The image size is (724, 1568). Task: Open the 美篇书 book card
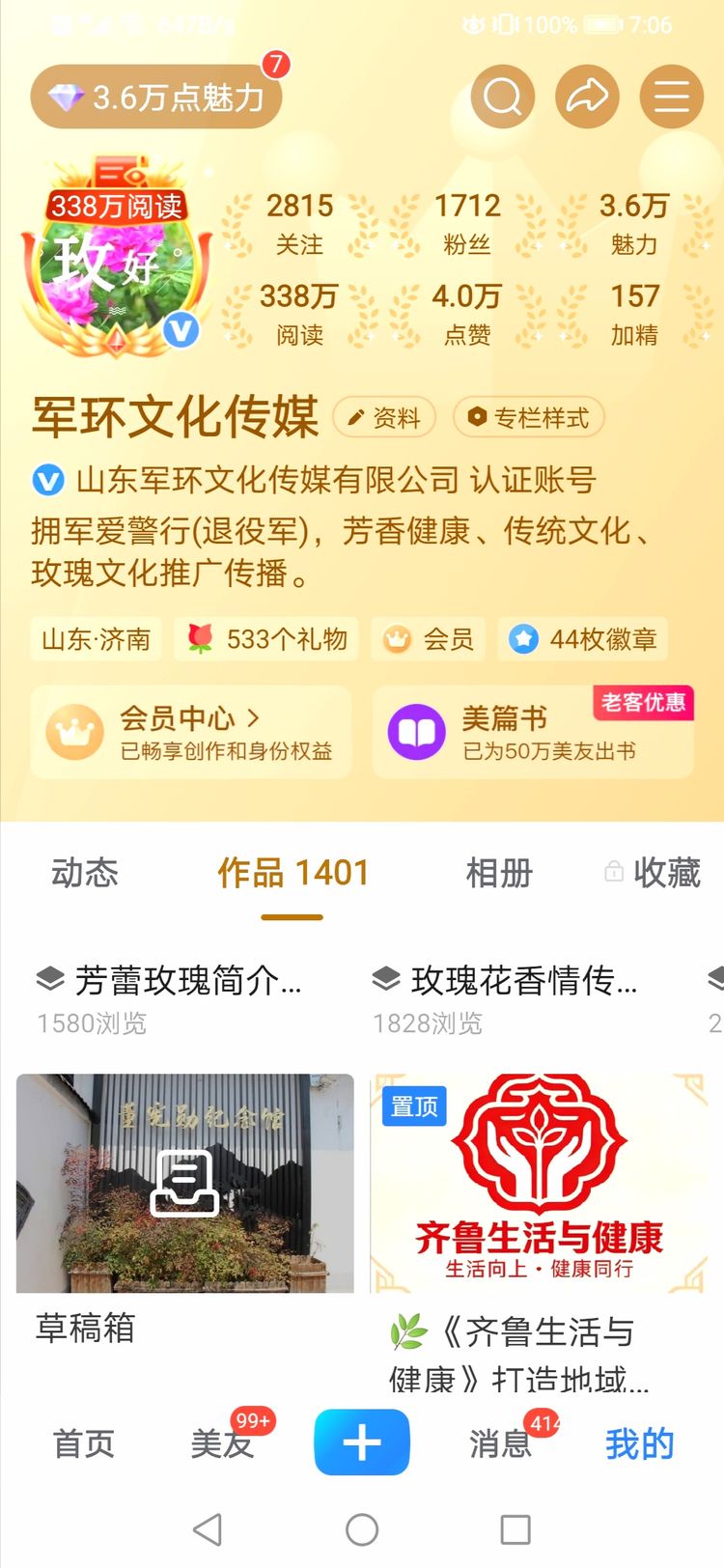coord(533,733)
